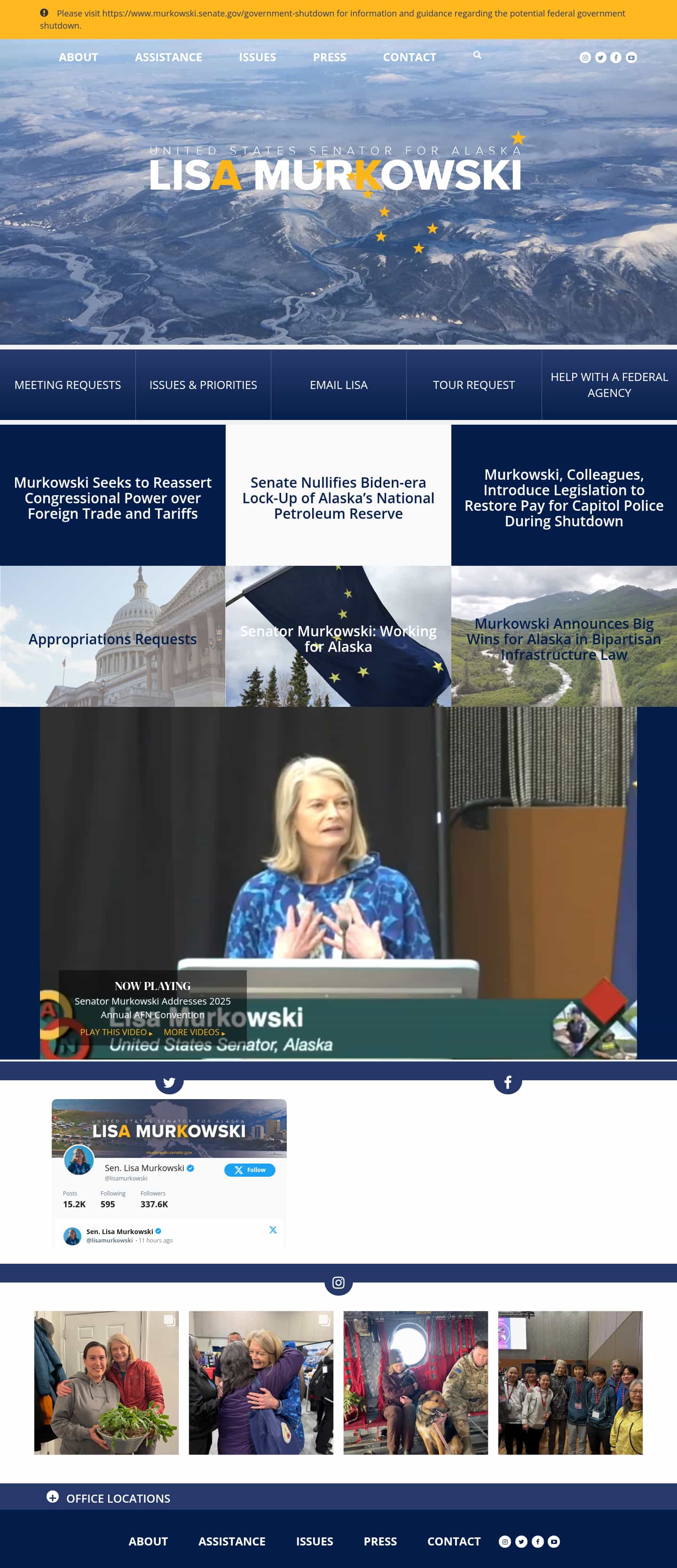Open the header Instagram icon
The height and width of the screenshot is (1568, 677).
click(585, 58)
